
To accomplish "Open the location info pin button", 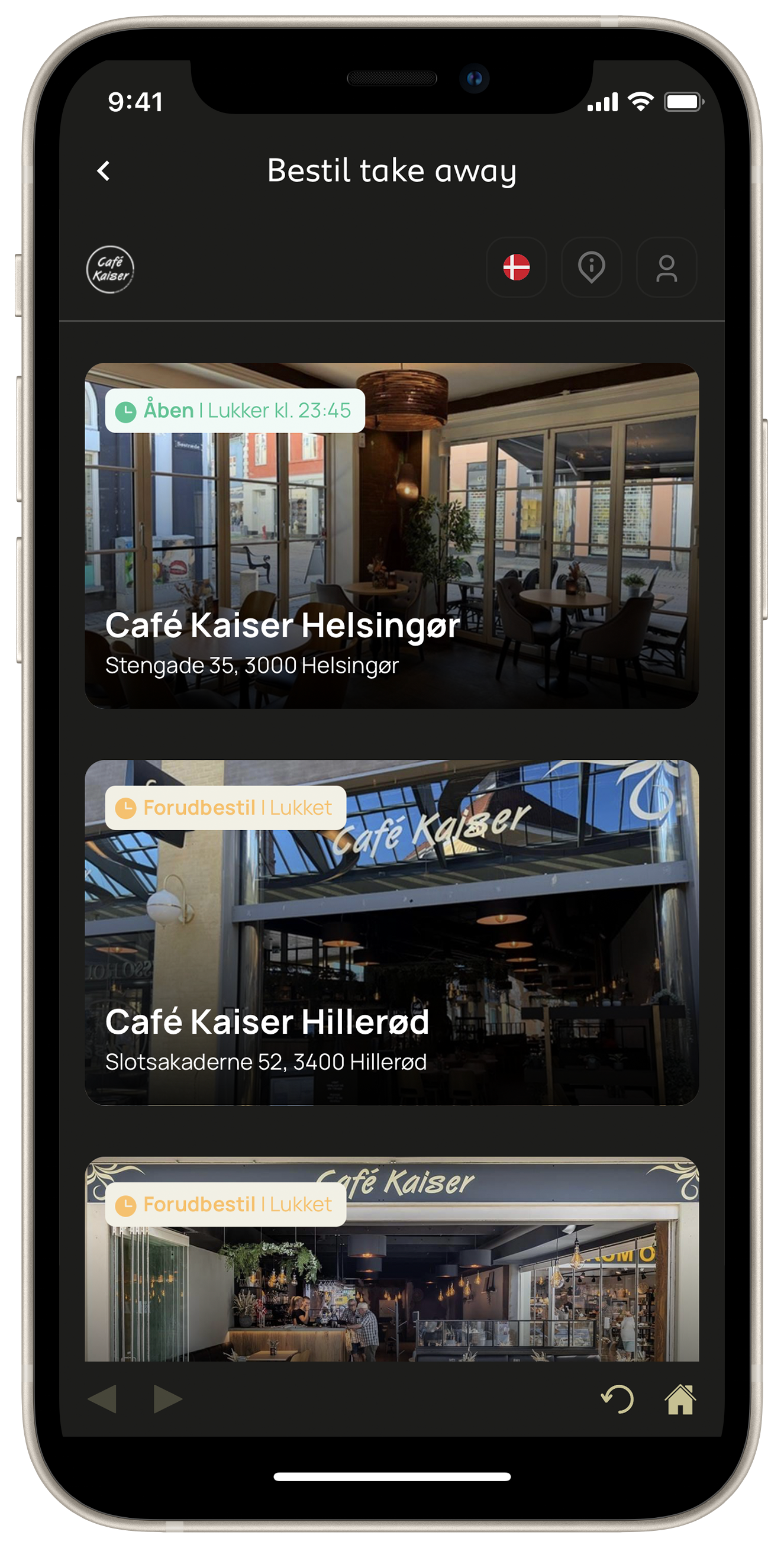I will tap(591, 267).
